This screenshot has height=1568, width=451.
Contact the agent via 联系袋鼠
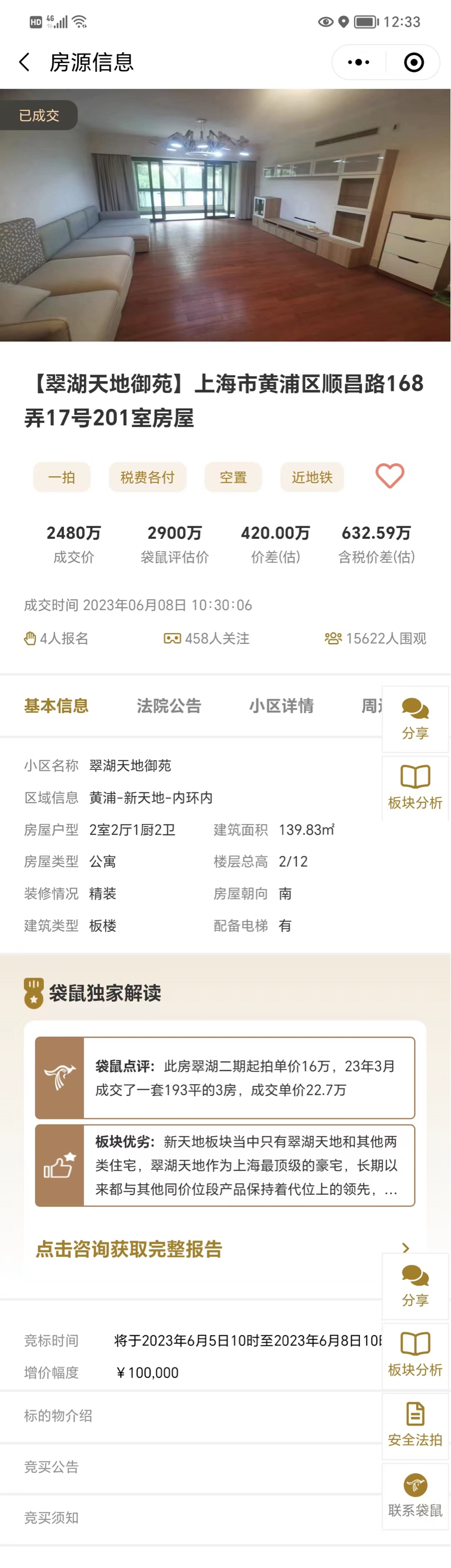point(415,1496)
